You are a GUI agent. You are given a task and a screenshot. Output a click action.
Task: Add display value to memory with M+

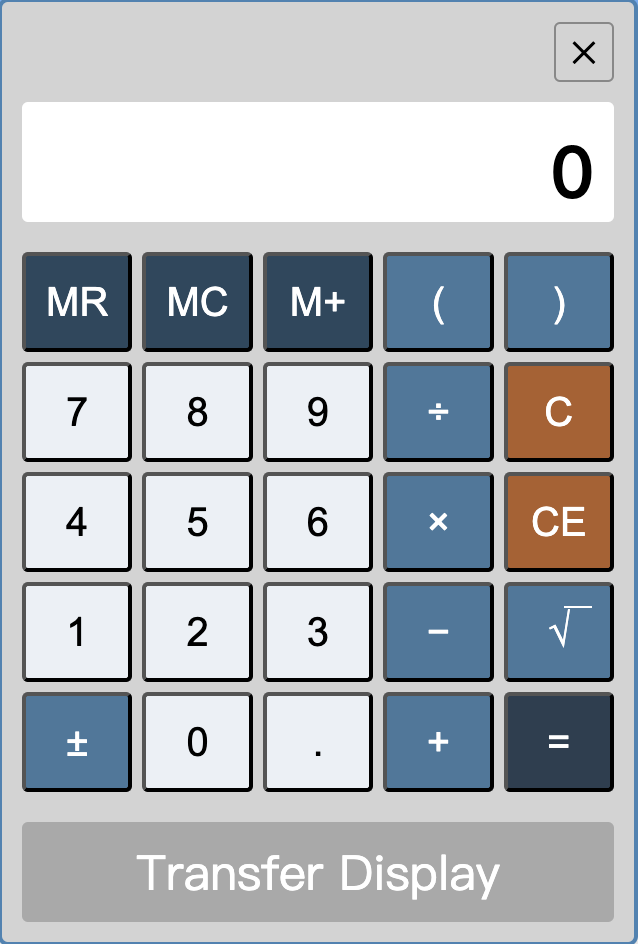click(x=318, y=302)
